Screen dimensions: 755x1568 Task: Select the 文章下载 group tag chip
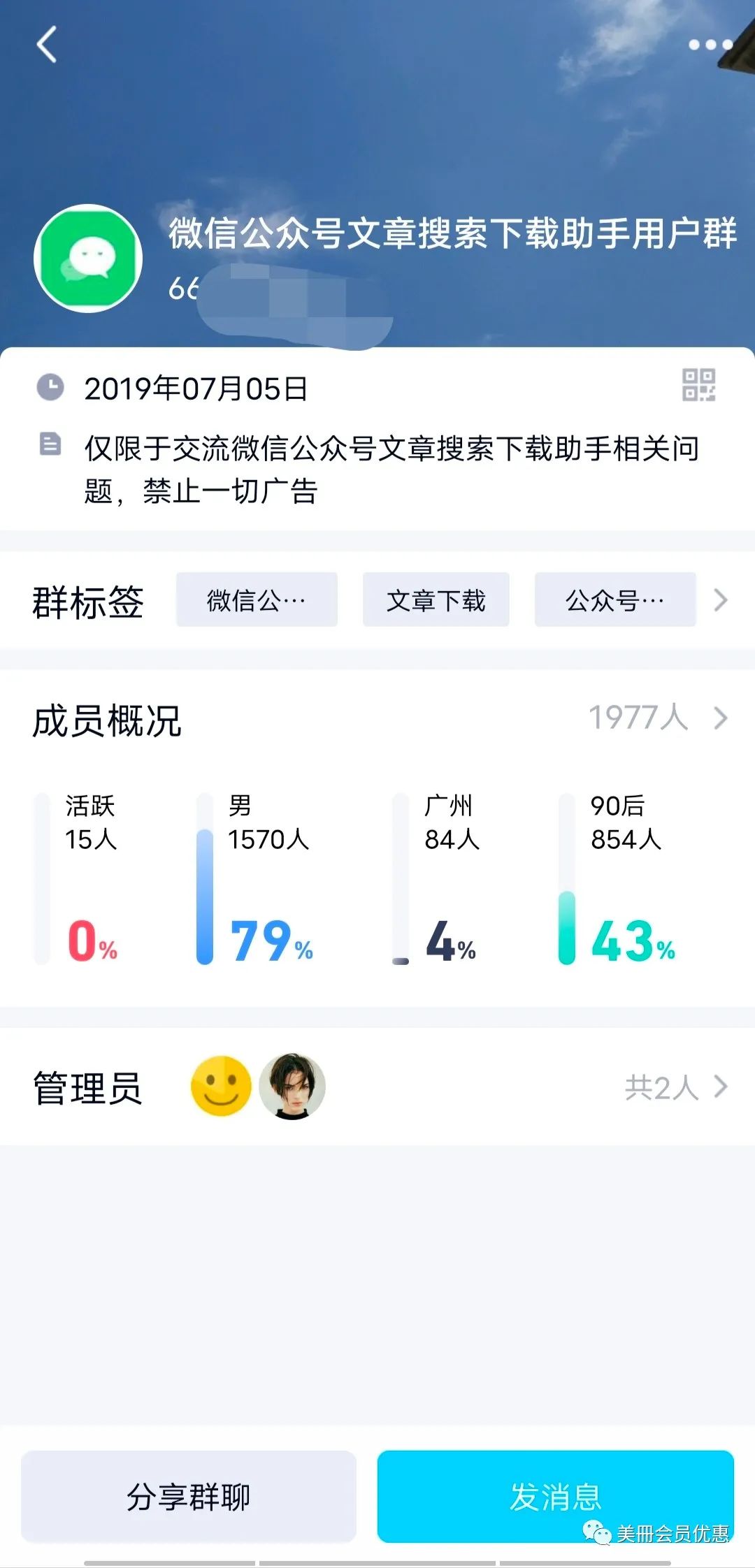tap(436, 600)
